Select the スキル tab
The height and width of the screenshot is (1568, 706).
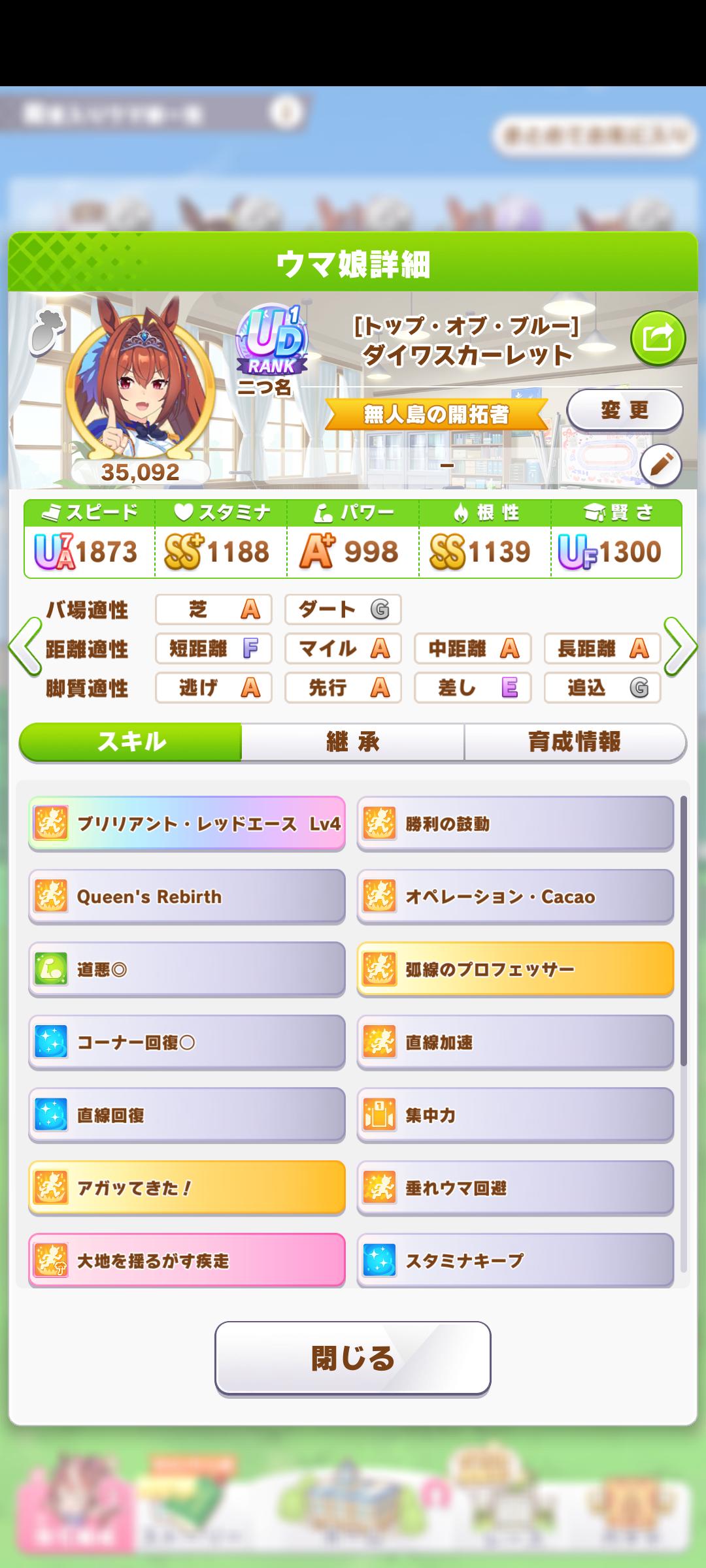[131, 742]
